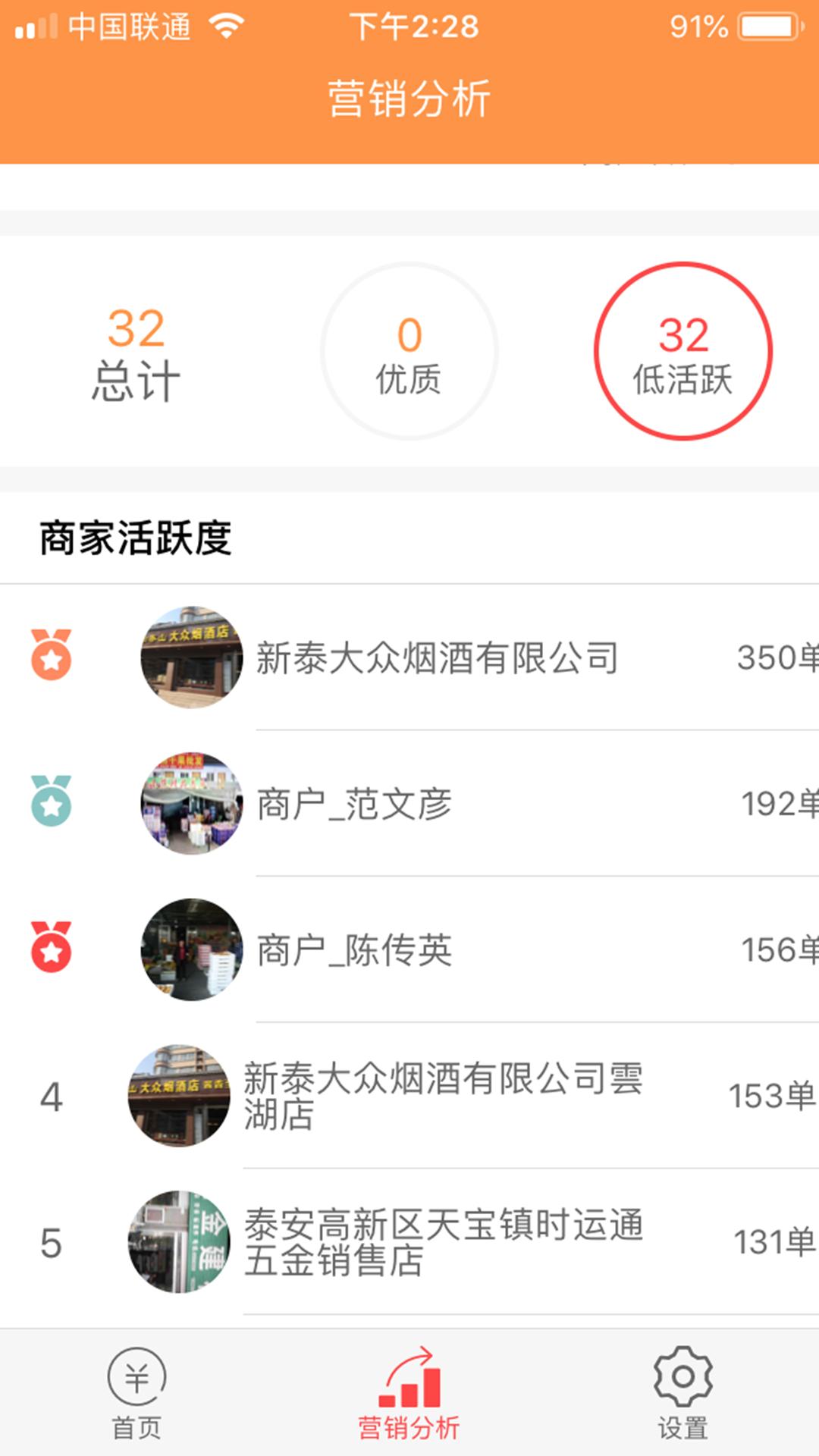Show the 总计 merchants count
This screenshot has width=819, height=1456.
136,353
